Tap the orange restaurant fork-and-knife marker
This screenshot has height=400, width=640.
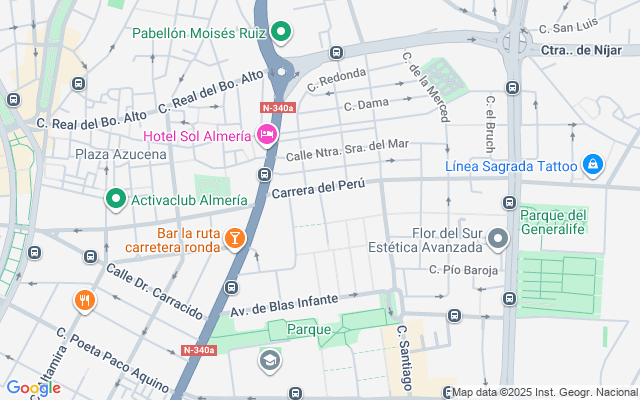(x=84, y=301)
